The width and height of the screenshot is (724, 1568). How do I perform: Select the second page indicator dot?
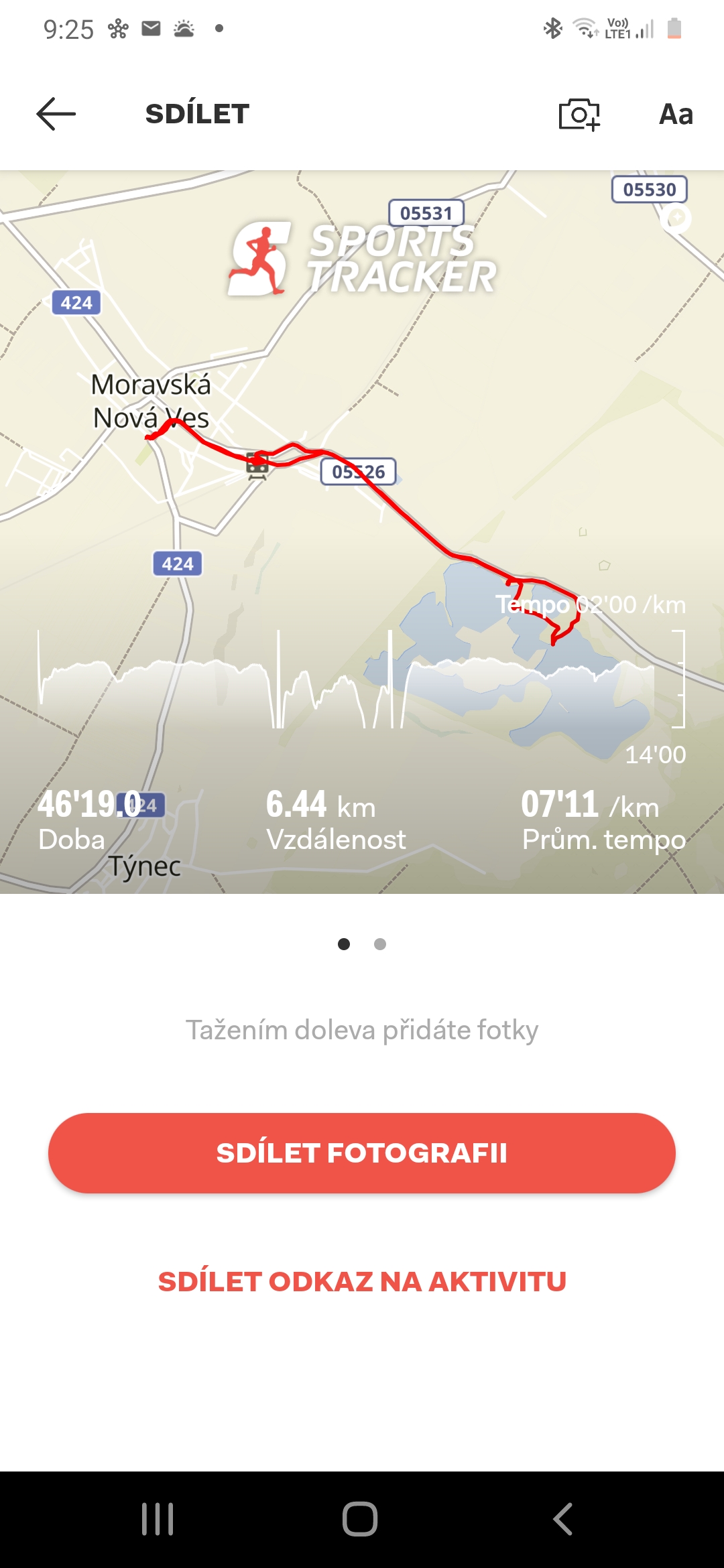tap(380, 944)
